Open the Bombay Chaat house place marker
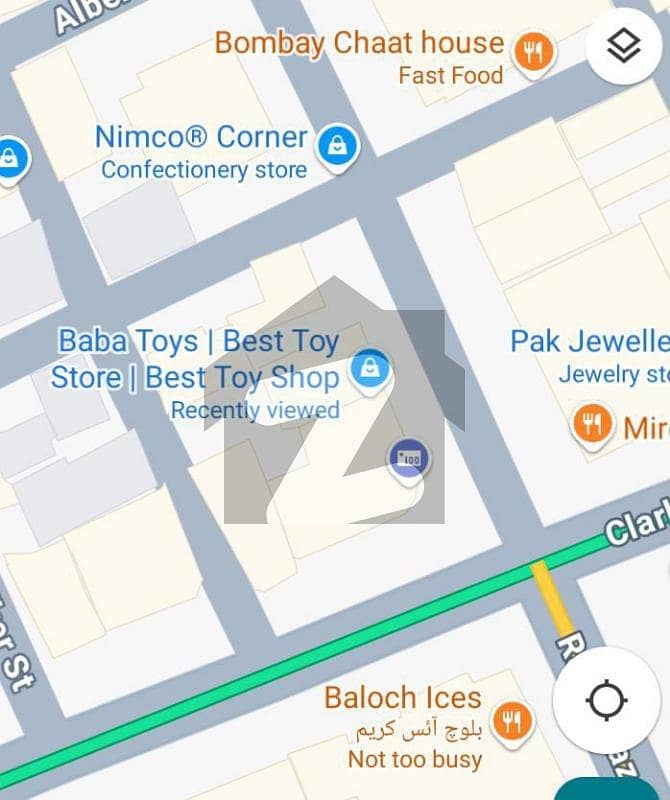Image resolution: width=670 pixels, height=800 pixels. coord(534,50)
